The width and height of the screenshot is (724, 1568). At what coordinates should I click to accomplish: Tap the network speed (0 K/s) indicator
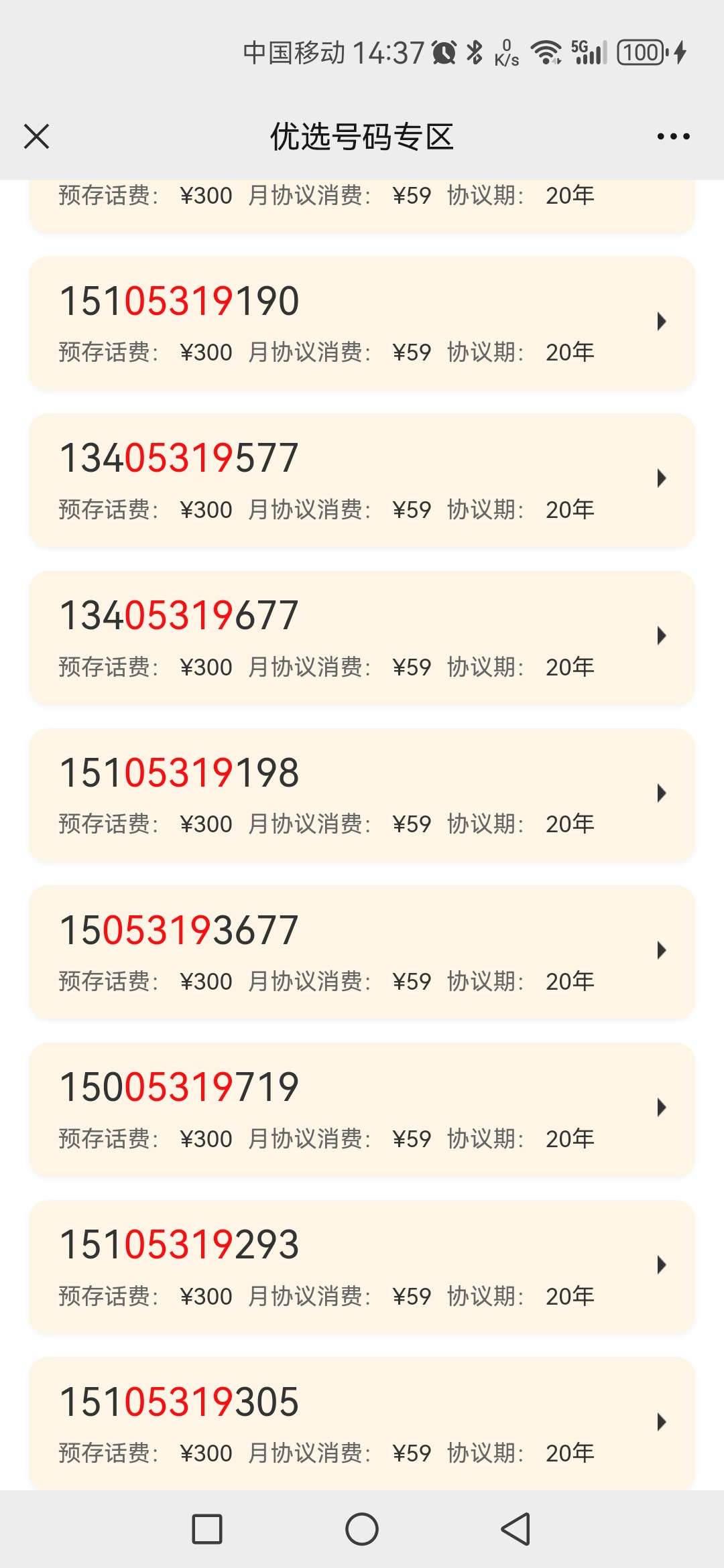(506, 52)
